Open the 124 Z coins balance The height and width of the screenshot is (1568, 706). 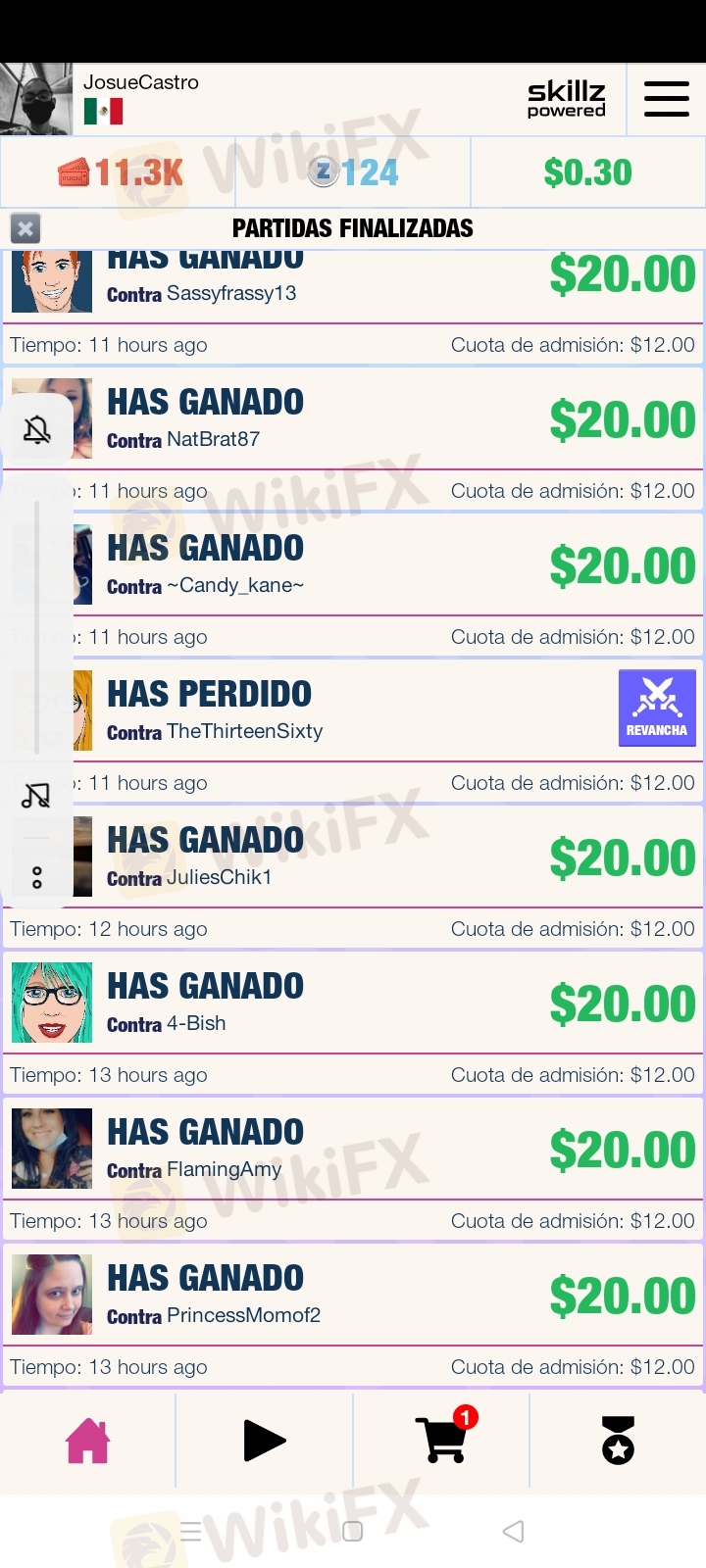coord(353,172)
